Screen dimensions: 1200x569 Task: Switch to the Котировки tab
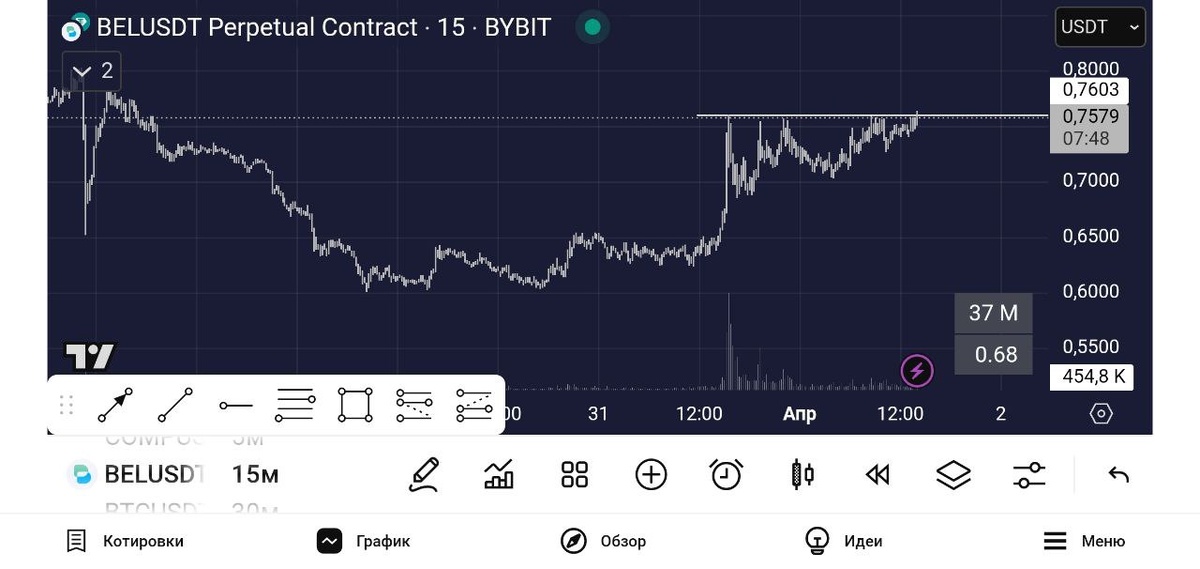(125, 541)
